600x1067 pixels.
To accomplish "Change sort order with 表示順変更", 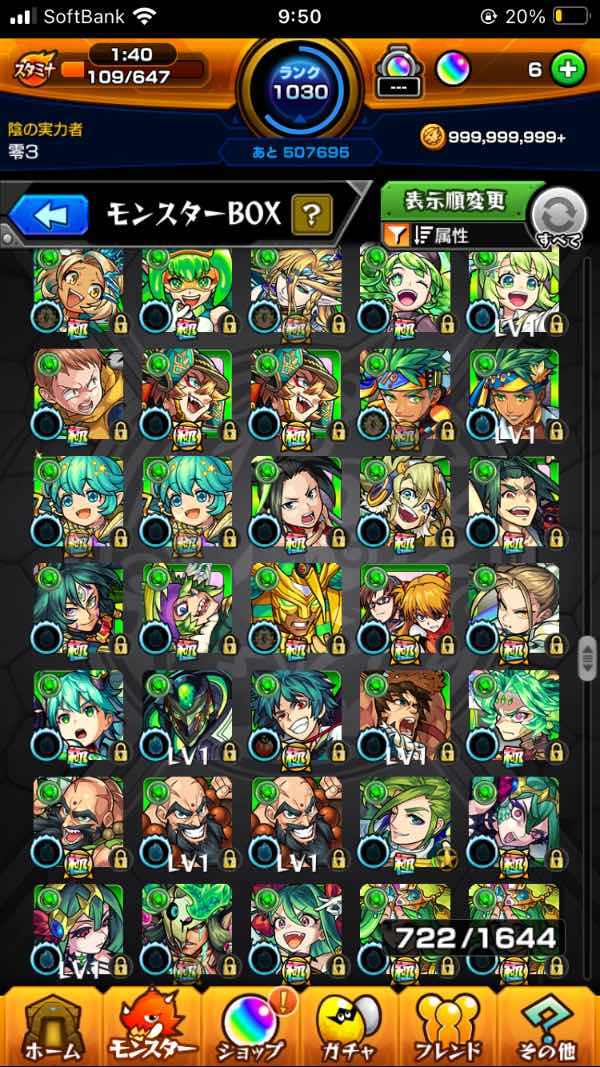I will coord(454,200).
